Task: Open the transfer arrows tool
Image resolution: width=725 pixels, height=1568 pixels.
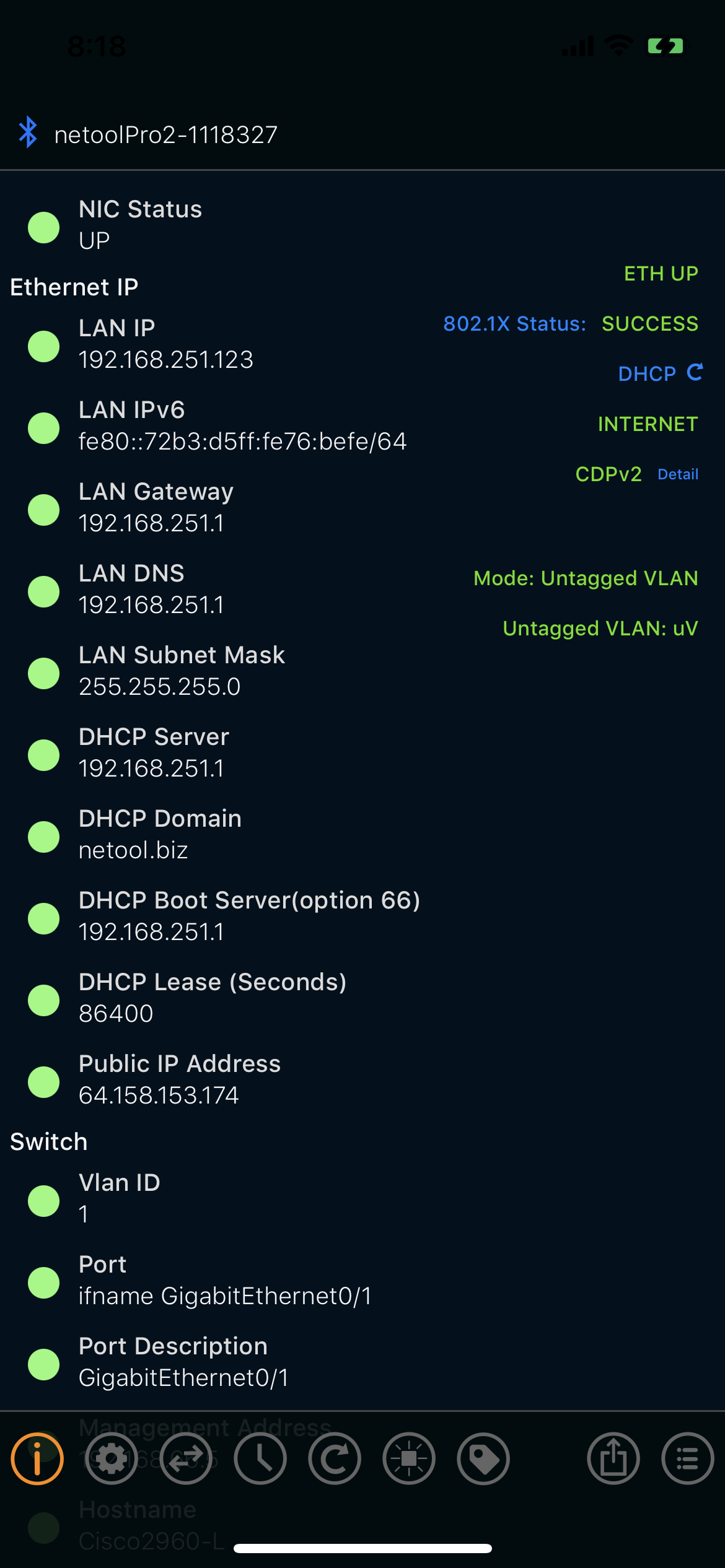Action: (x=186, y=1458)
